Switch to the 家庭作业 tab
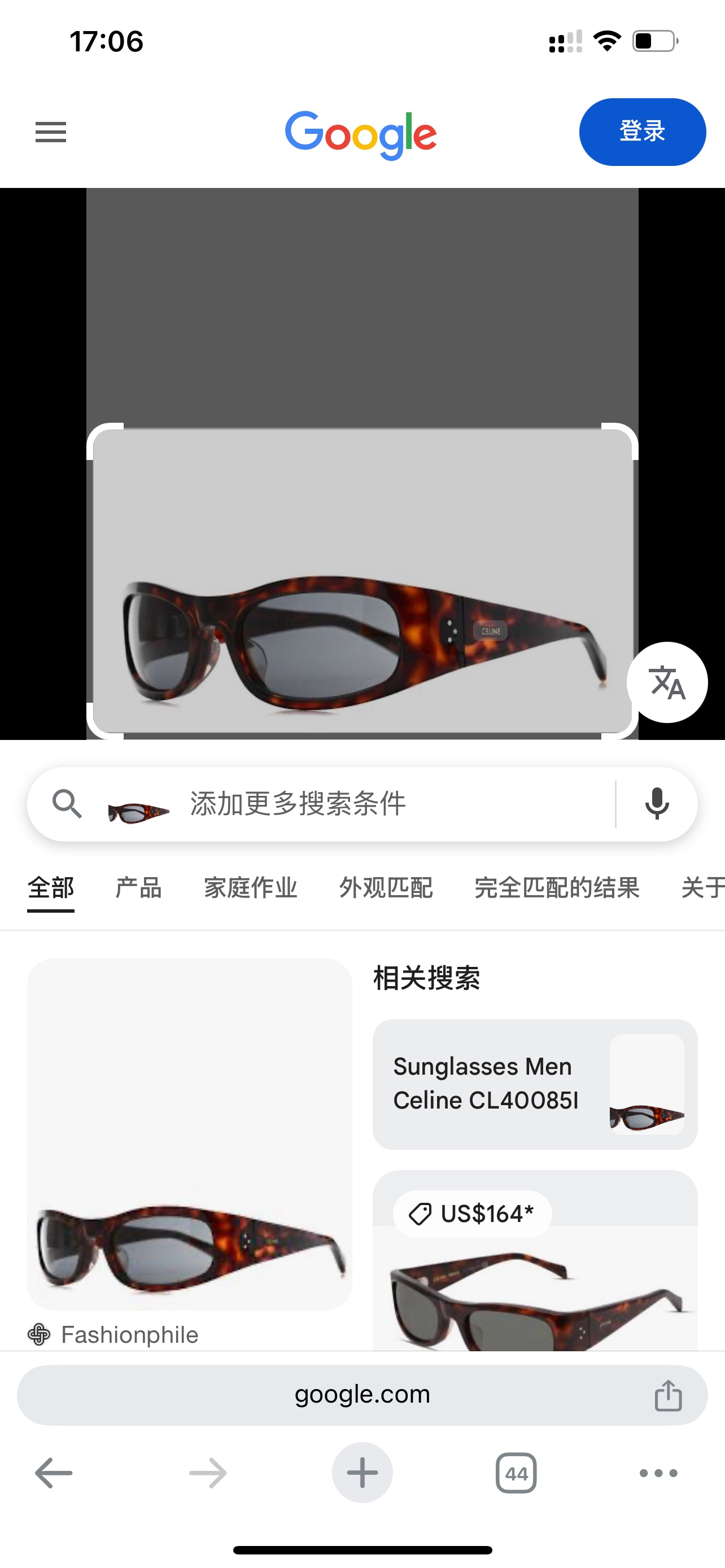Screen dimensions: 725x1568 250,887
